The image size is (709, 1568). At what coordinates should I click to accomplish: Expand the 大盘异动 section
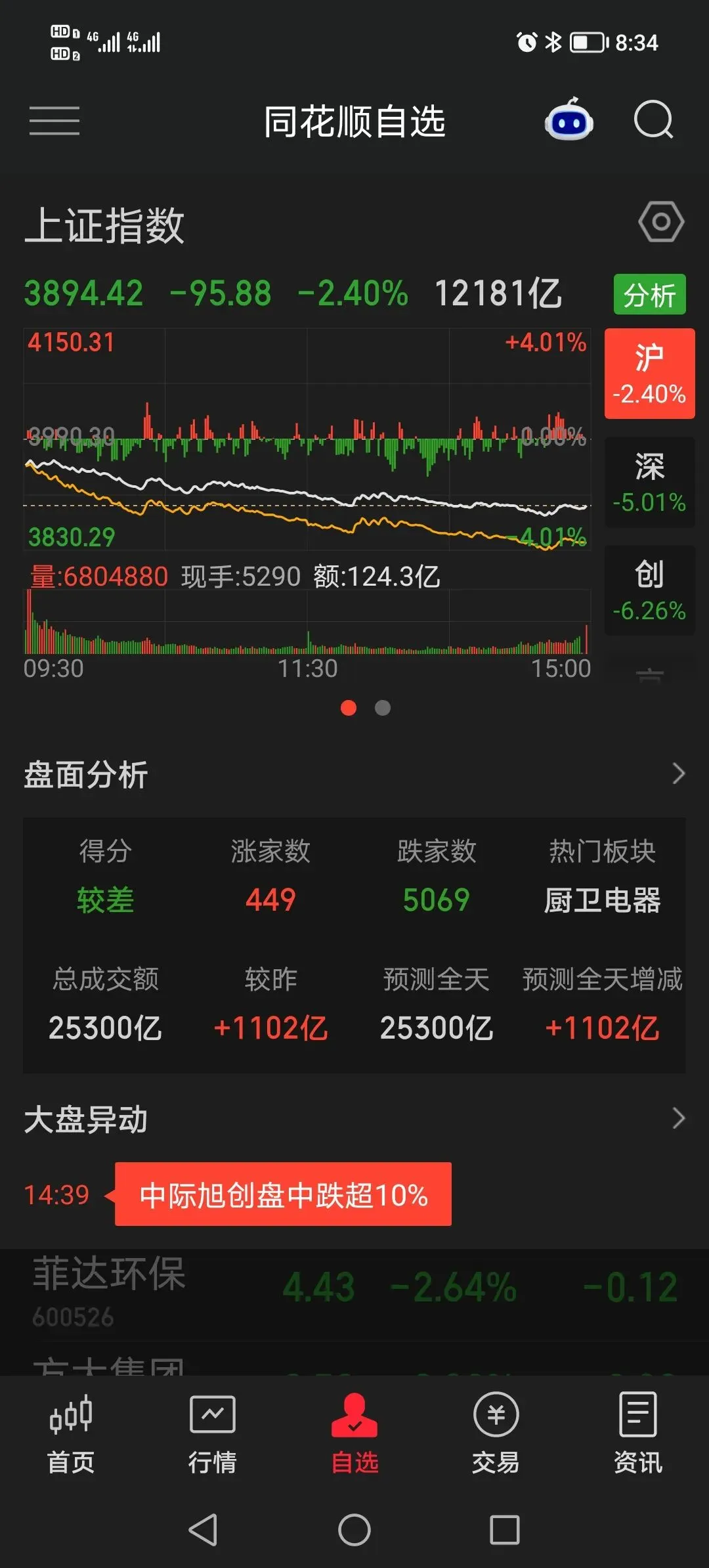coord(679,1118)
